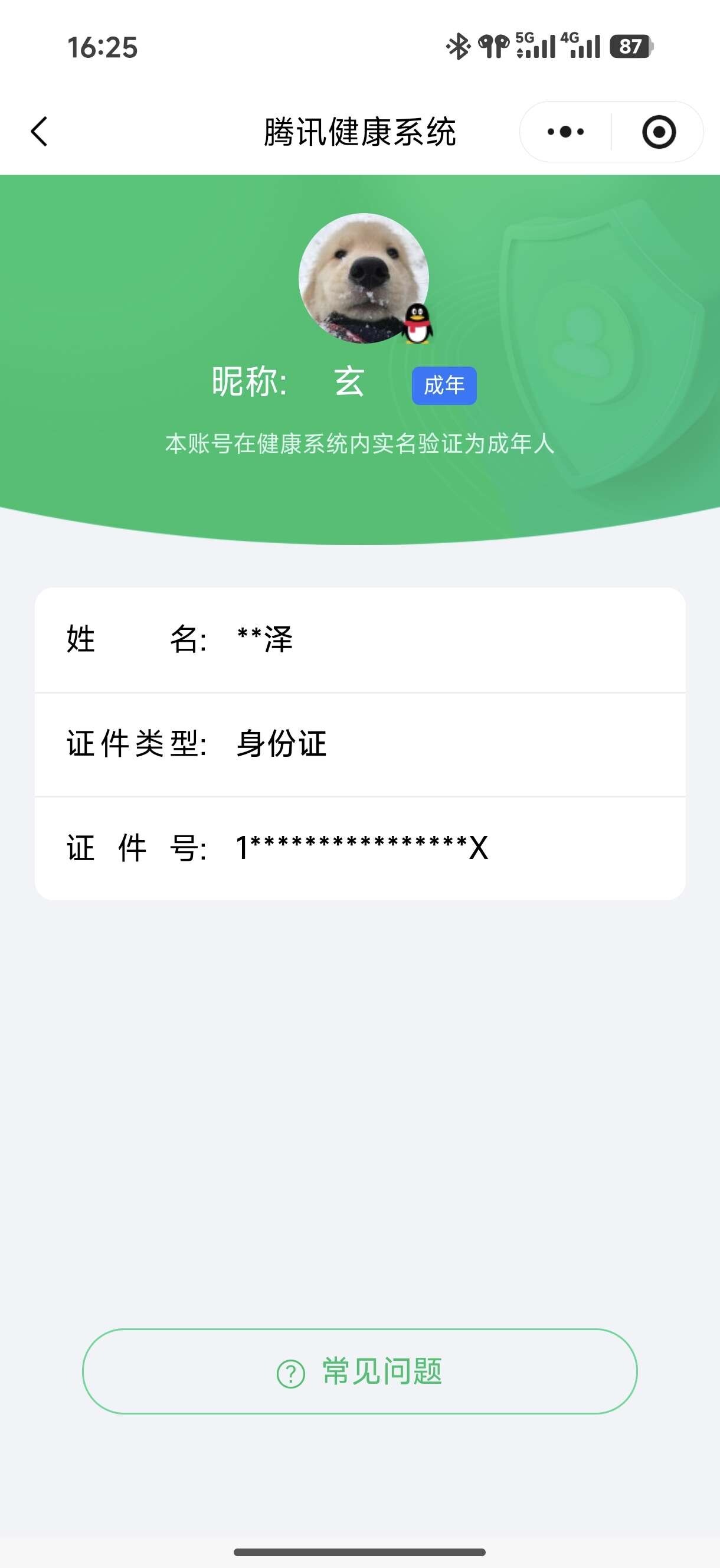Screen dimensions: 720x1568
Task: Click the adult verification notice text
Action: pyautogui.click(x=359, y=445)
